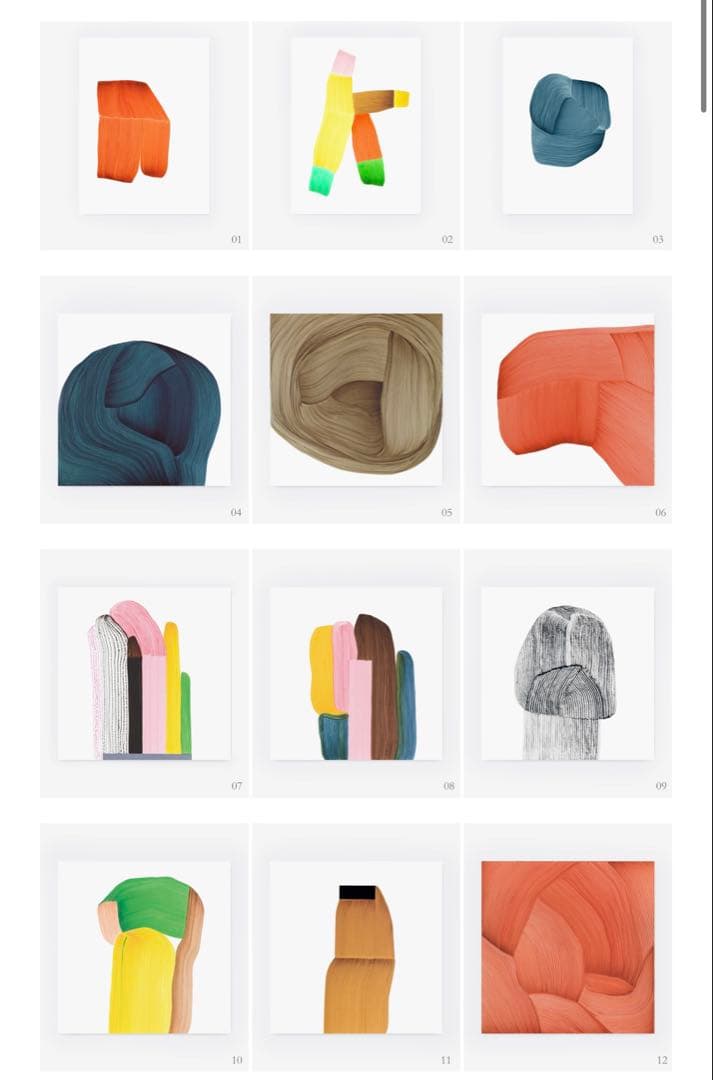Open artwork 09, the black and white print
Viewport: 713px width, 1080px height.
567,673
